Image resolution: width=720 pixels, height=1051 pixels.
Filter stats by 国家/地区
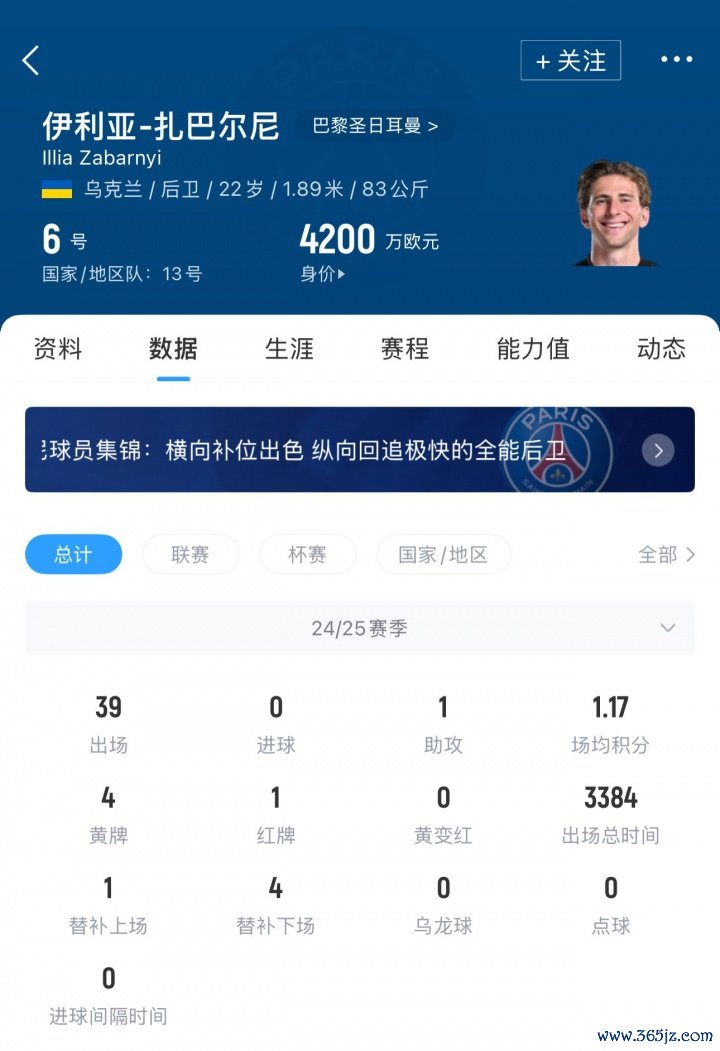click(x=443, y=554)
